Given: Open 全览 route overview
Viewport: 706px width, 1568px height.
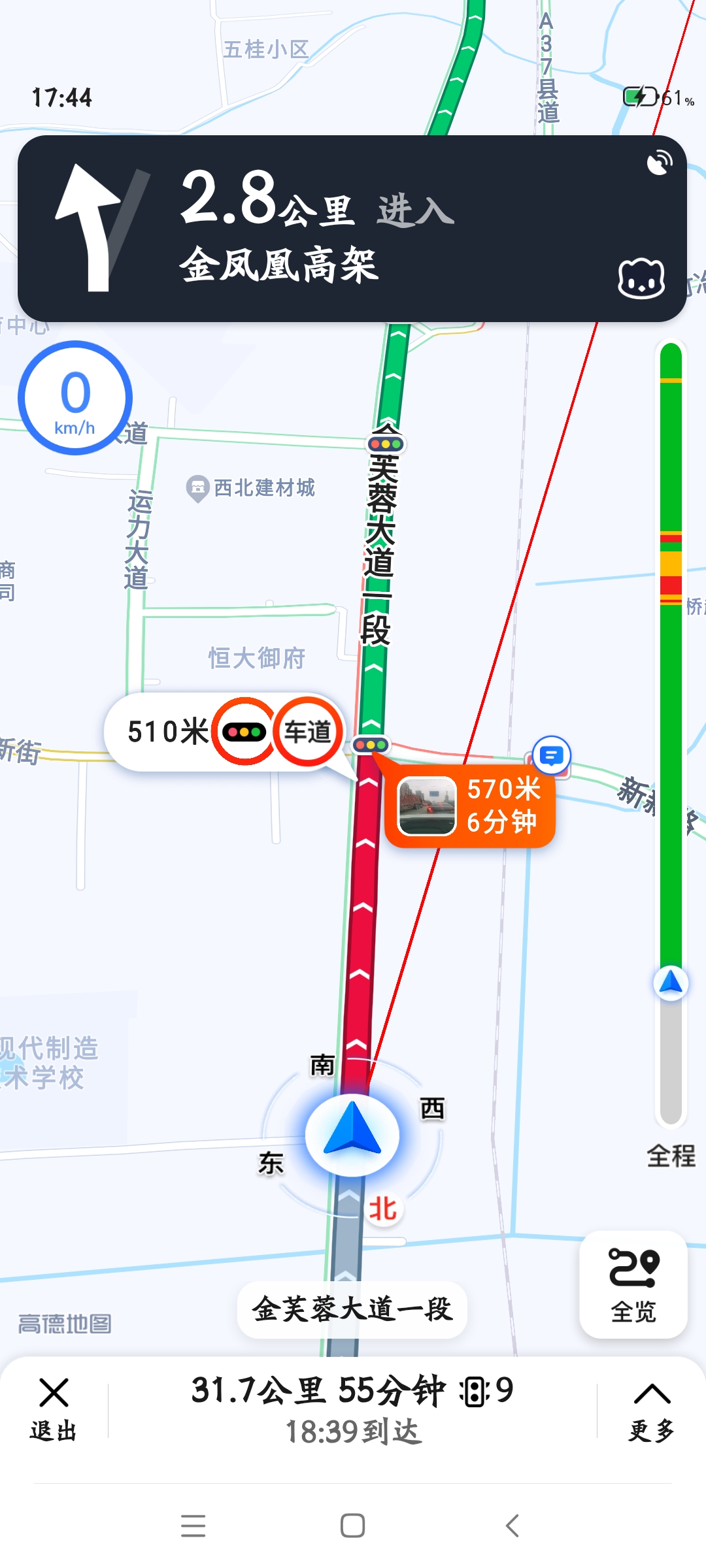Looking at the screenshot, I should tap(633, 1284).
